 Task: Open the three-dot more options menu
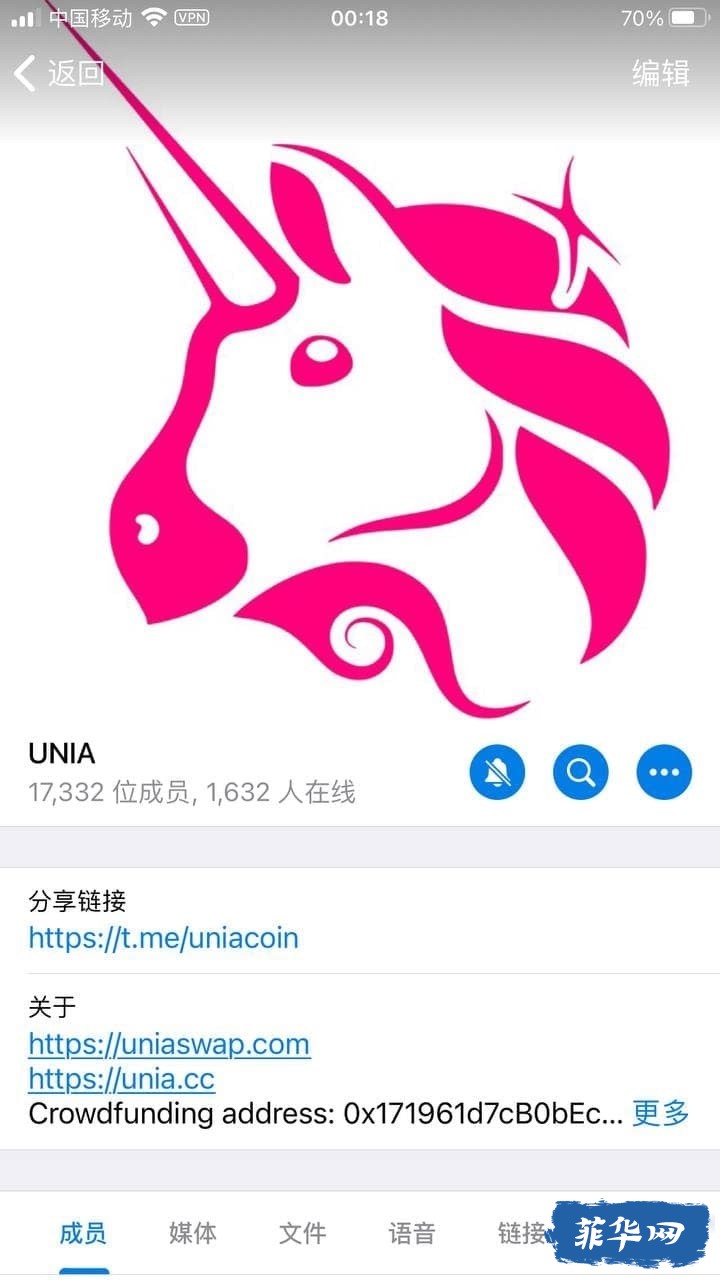[x=664, y=772]
